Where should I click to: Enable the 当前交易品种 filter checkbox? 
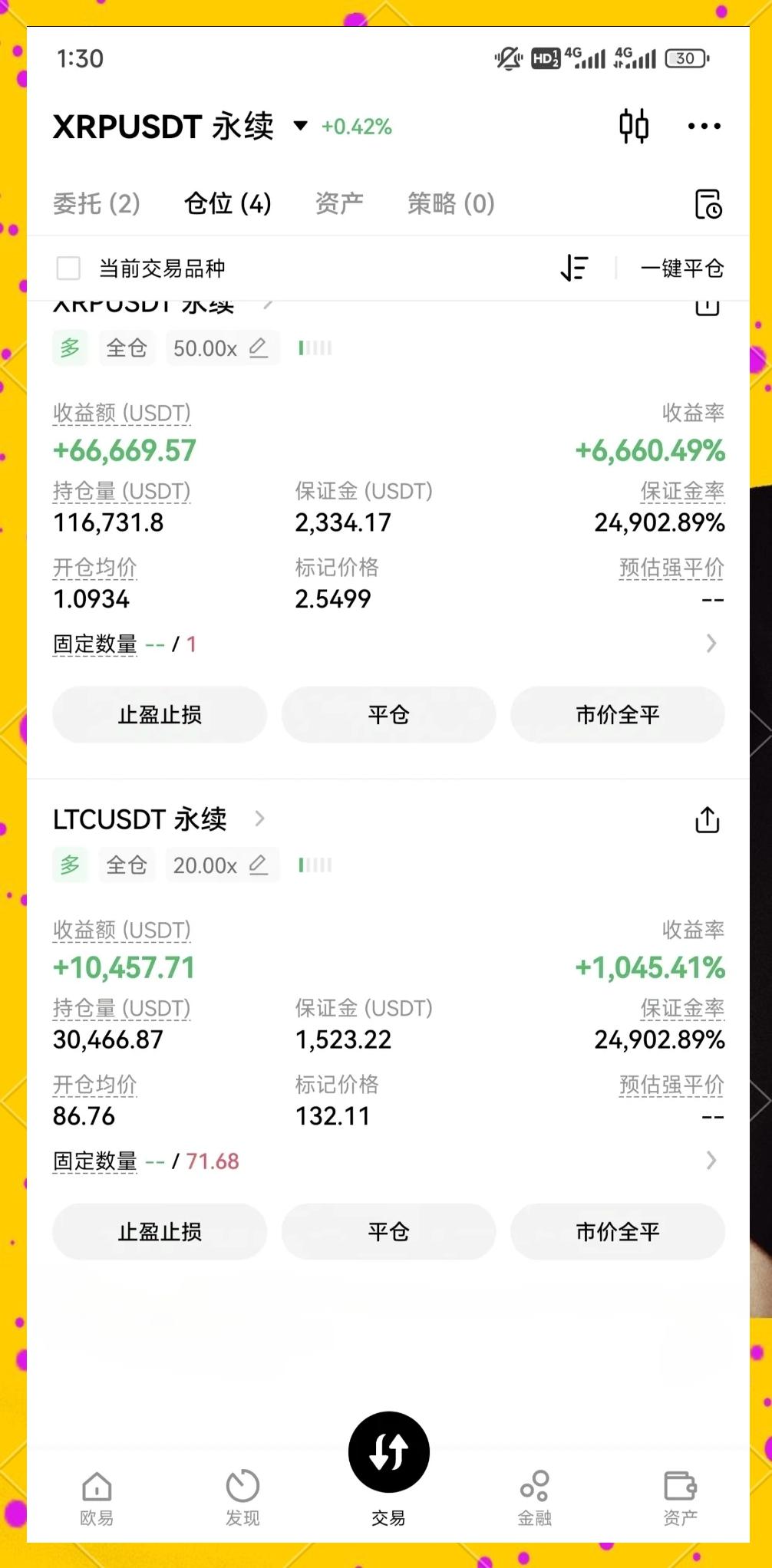[68, 268]
